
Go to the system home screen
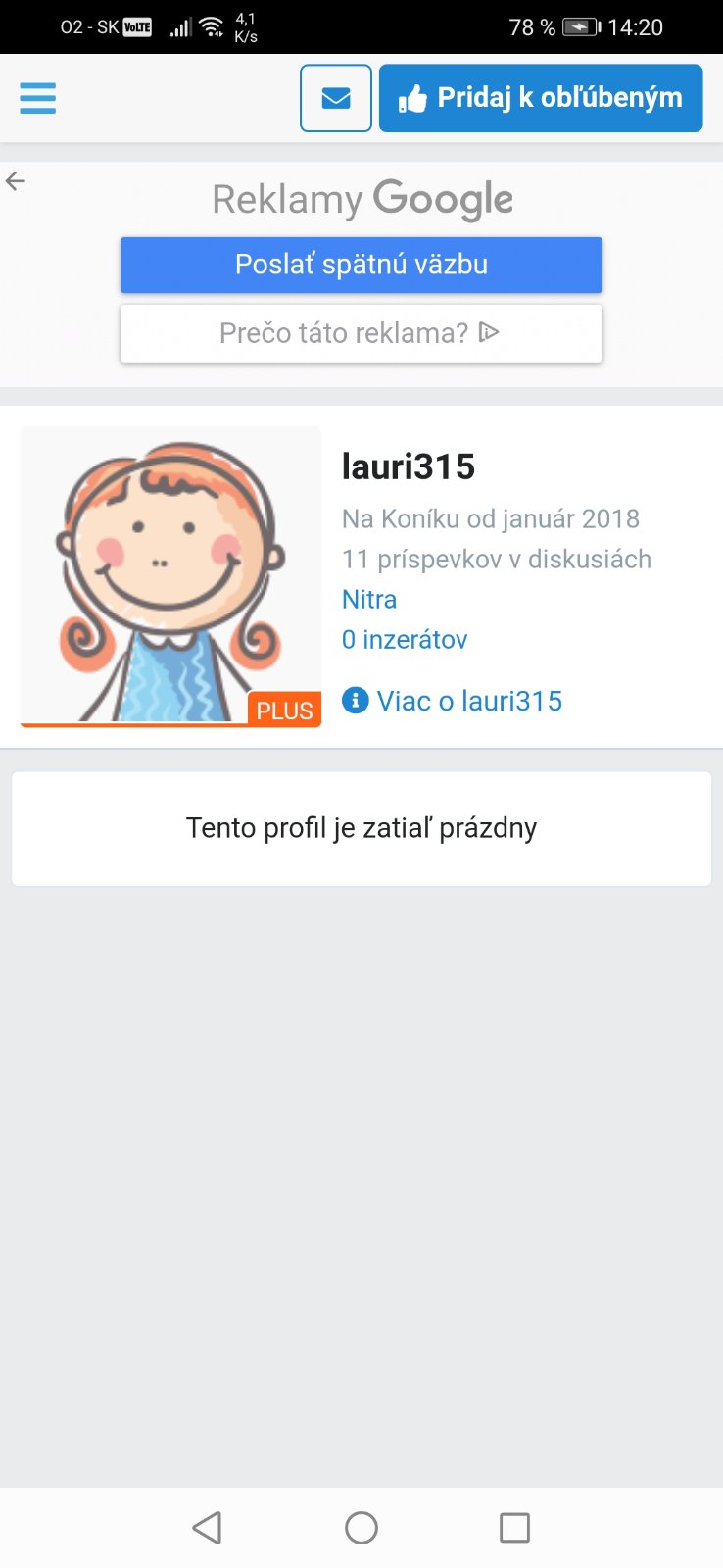(x=361, y=1527)
